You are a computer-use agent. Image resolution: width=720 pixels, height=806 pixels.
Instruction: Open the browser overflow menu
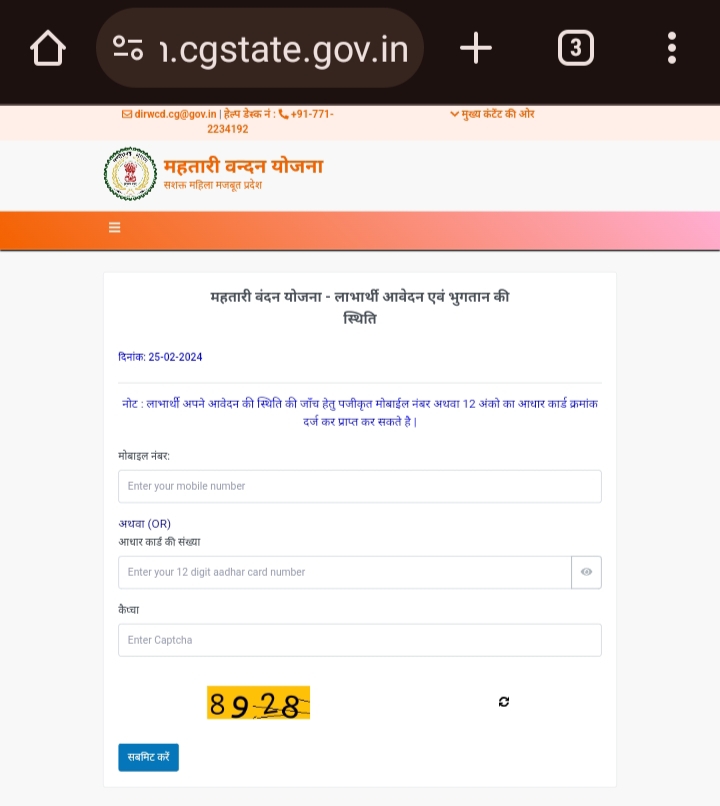[x=671, y=48]
